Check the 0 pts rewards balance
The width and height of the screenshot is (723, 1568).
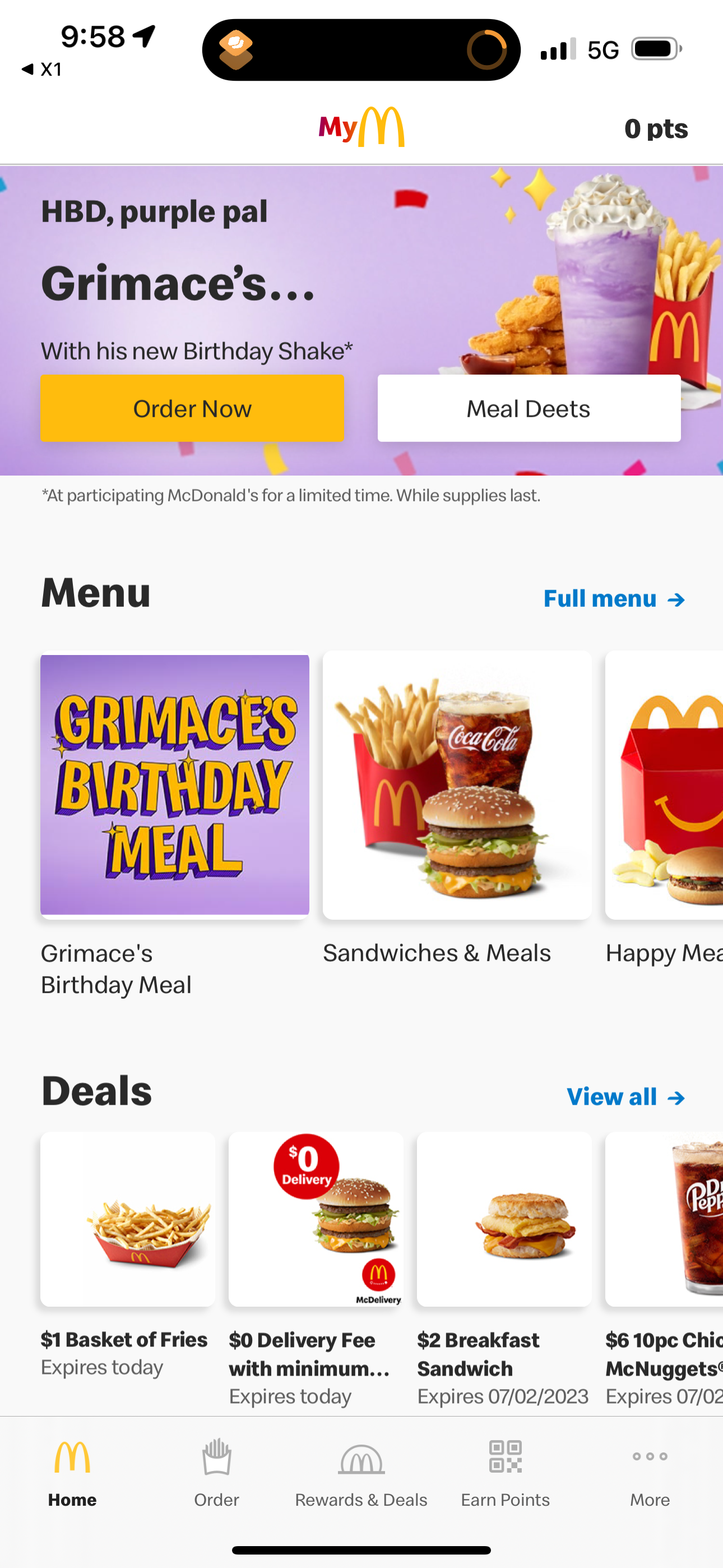point(655,128)
